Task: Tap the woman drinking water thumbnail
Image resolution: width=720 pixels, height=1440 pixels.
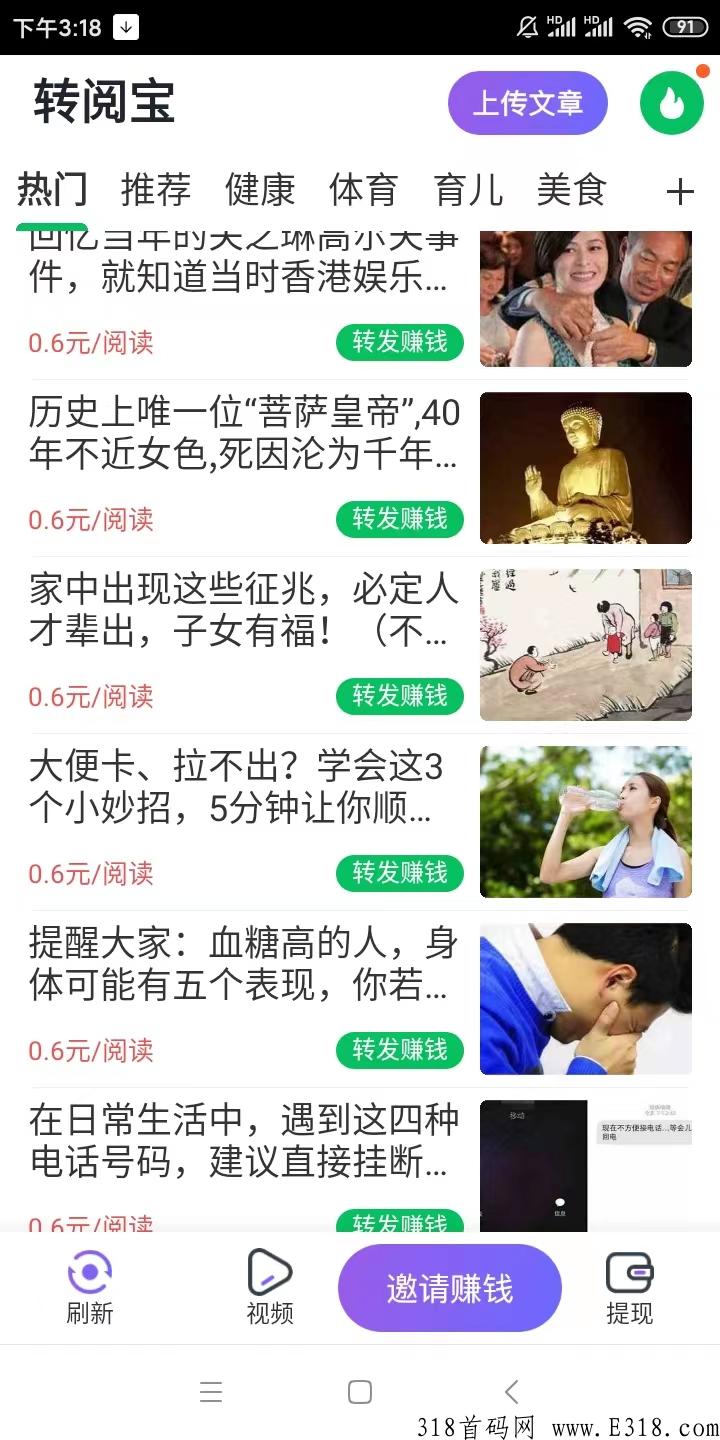Action: click(x=585, y=821)
